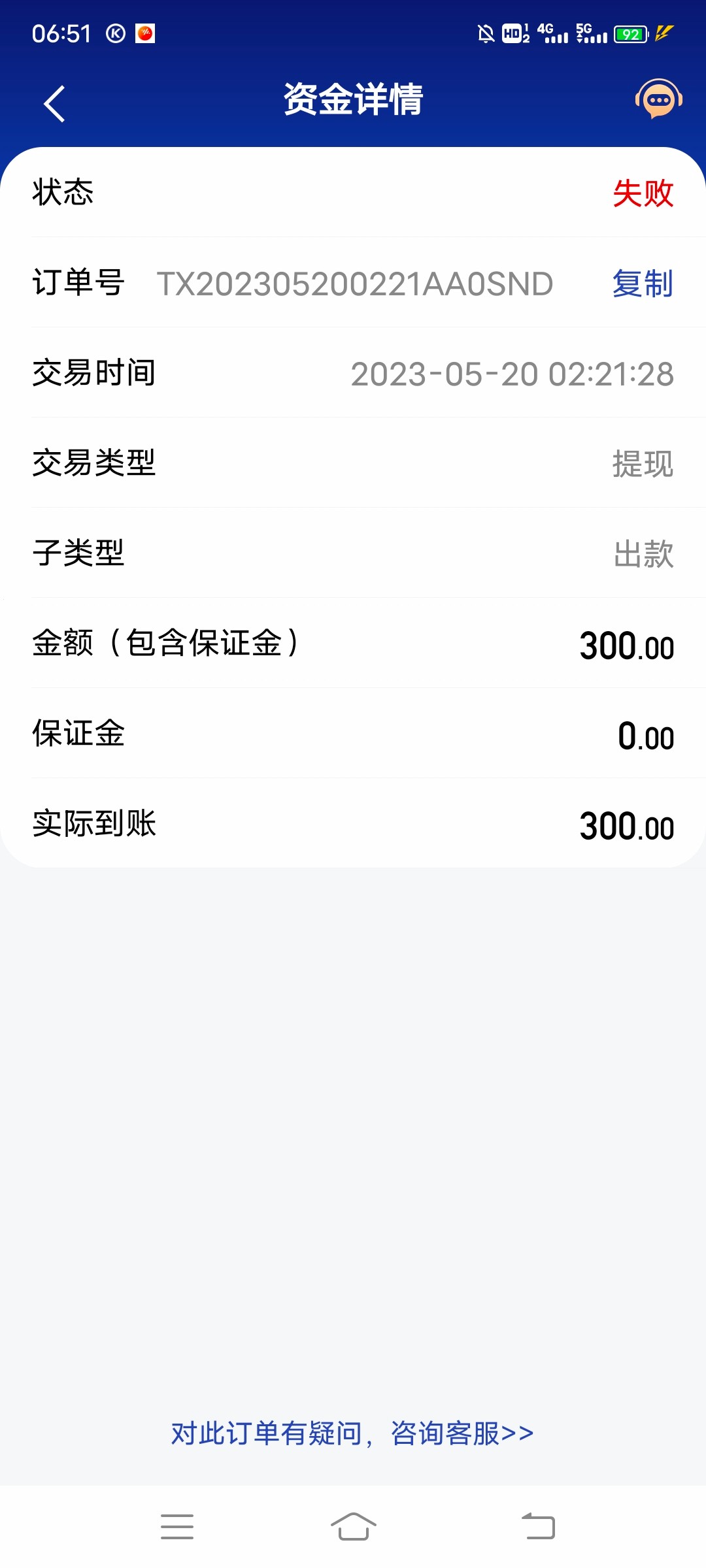Open recent apps from the navigation bar
Screen dimensions: 706x1568
(177, 1527)
